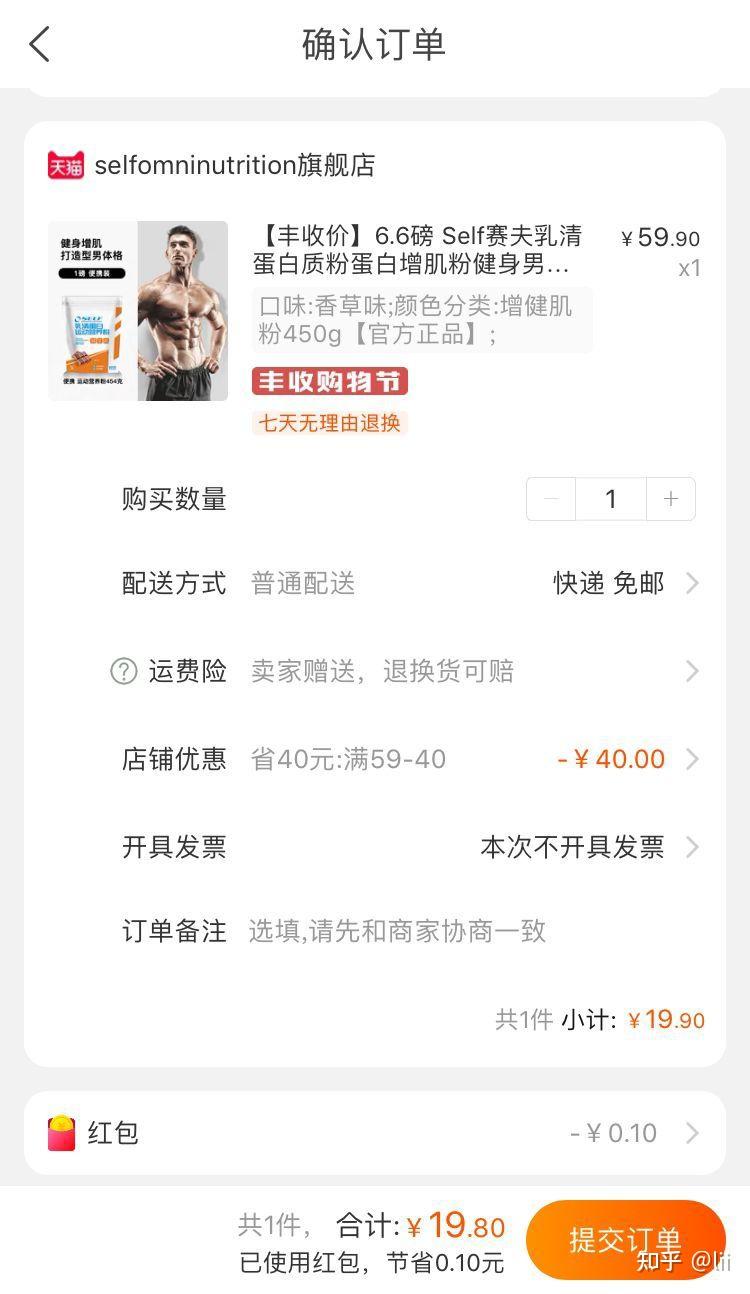Open the protein powder product image
Image resolution: width=750 pixels, height=1294 pixels.
point(138,311)
